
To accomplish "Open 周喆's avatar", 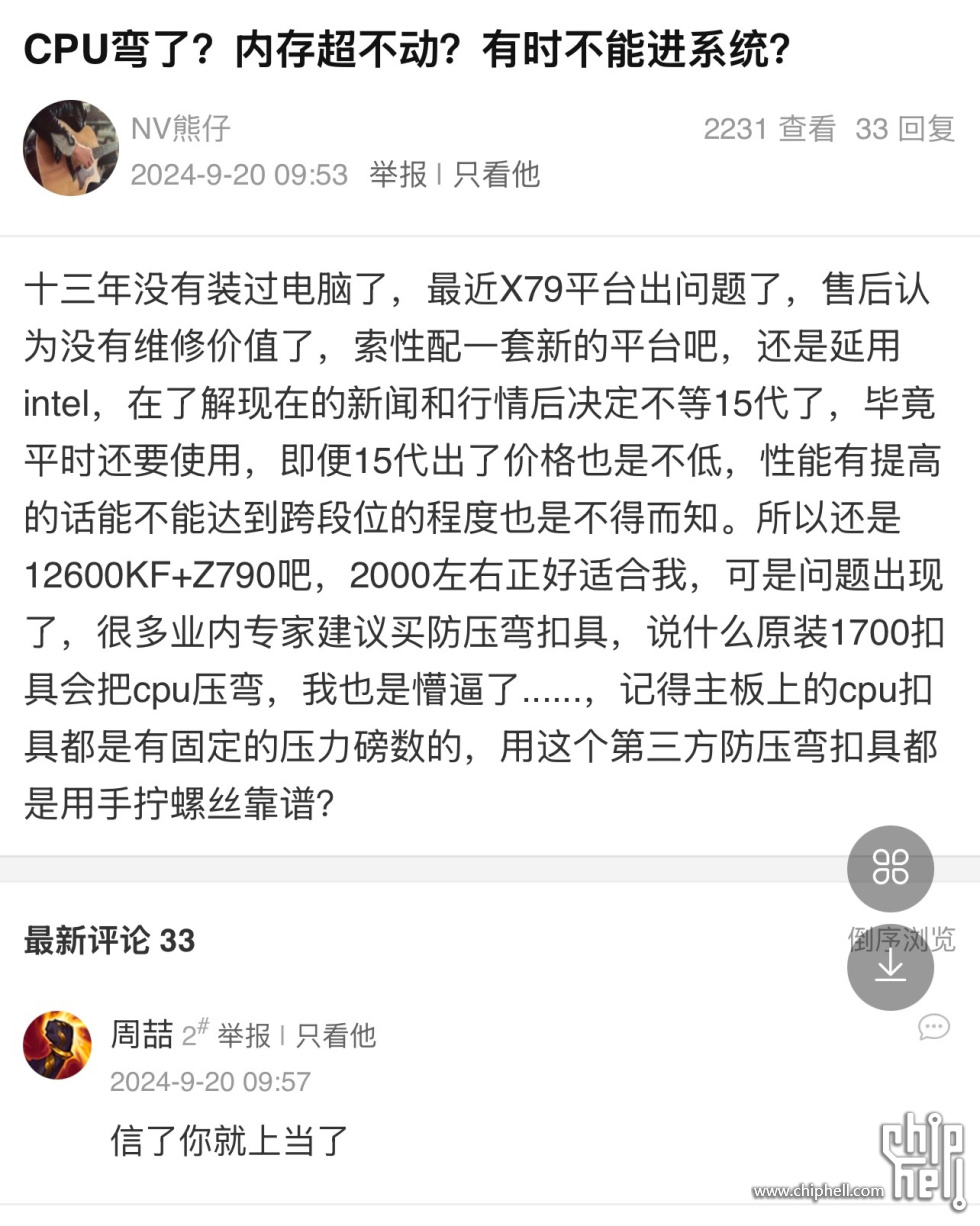I will coord(57,1044).
